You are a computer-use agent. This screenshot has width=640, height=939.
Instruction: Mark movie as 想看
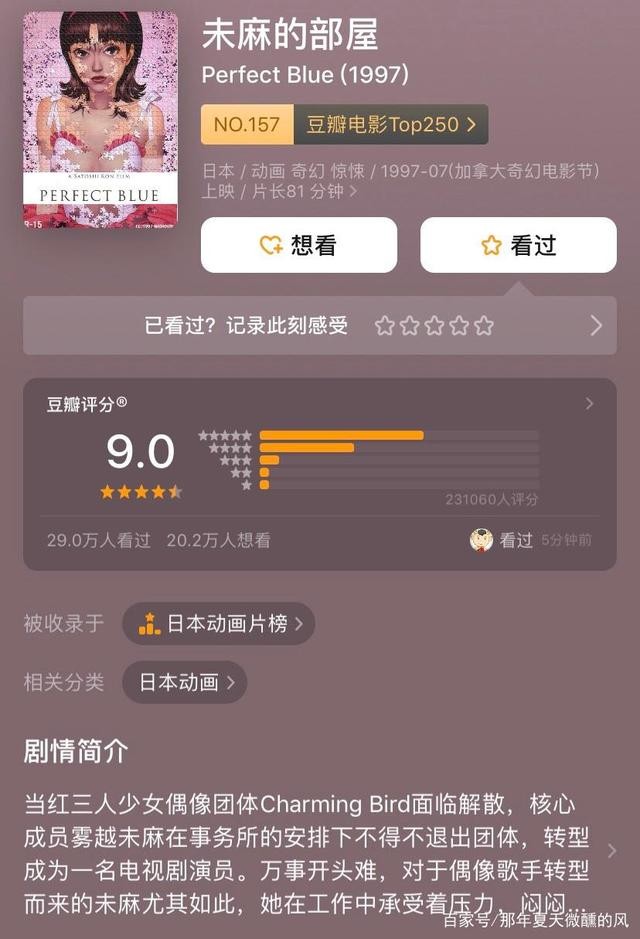click(298, 245)
